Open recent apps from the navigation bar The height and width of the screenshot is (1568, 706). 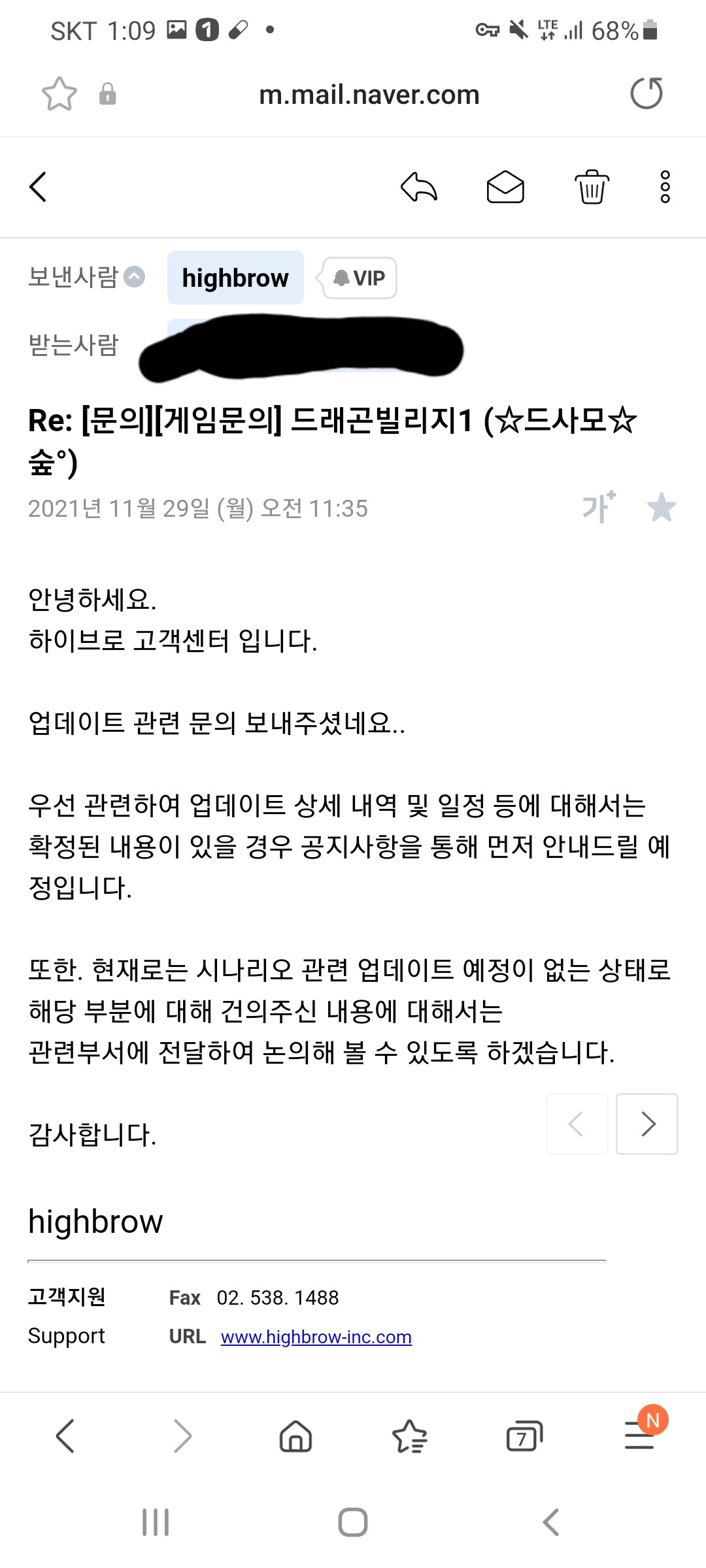(x=156, y=1522)
